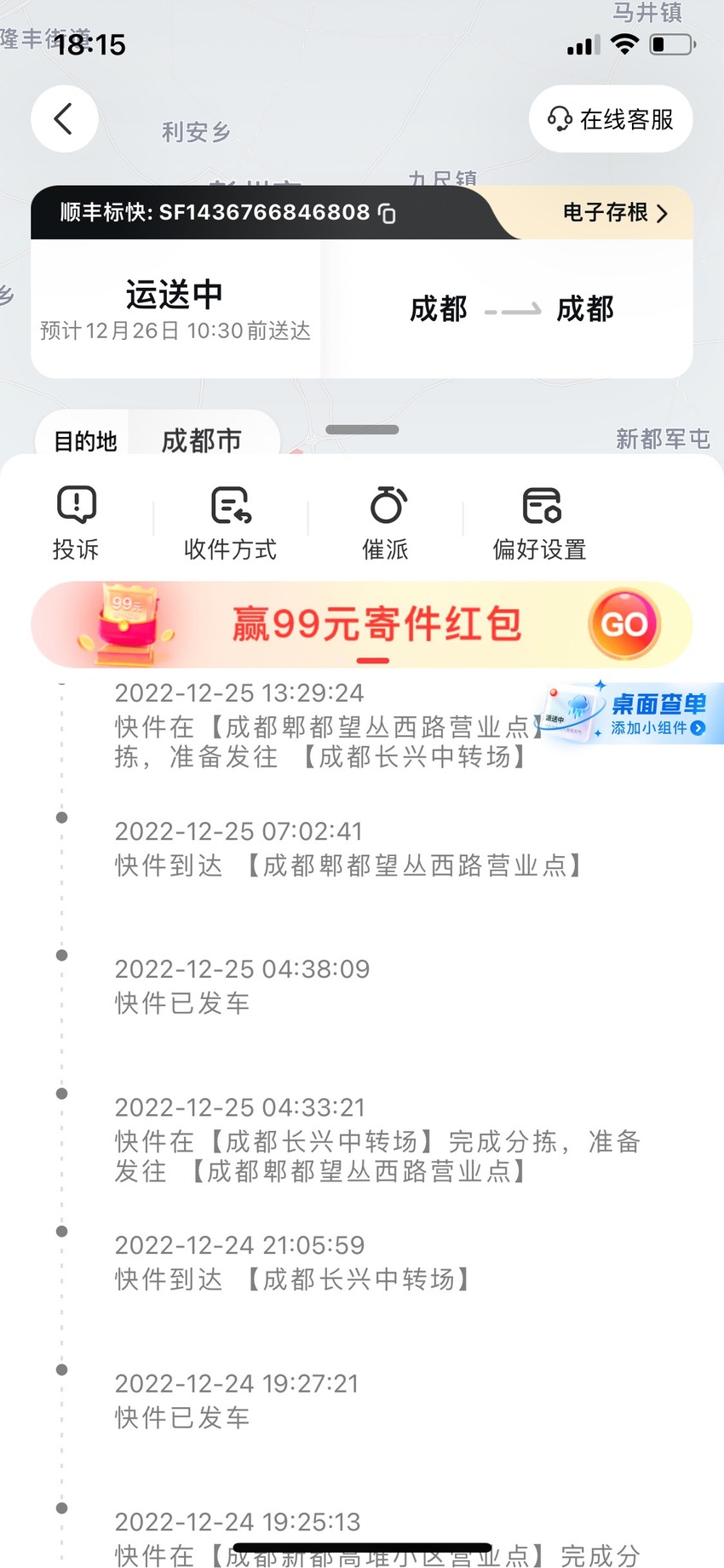The image size is (724, 1568).
Task: Copy the SF tracking number
Action: coord(387,213)
